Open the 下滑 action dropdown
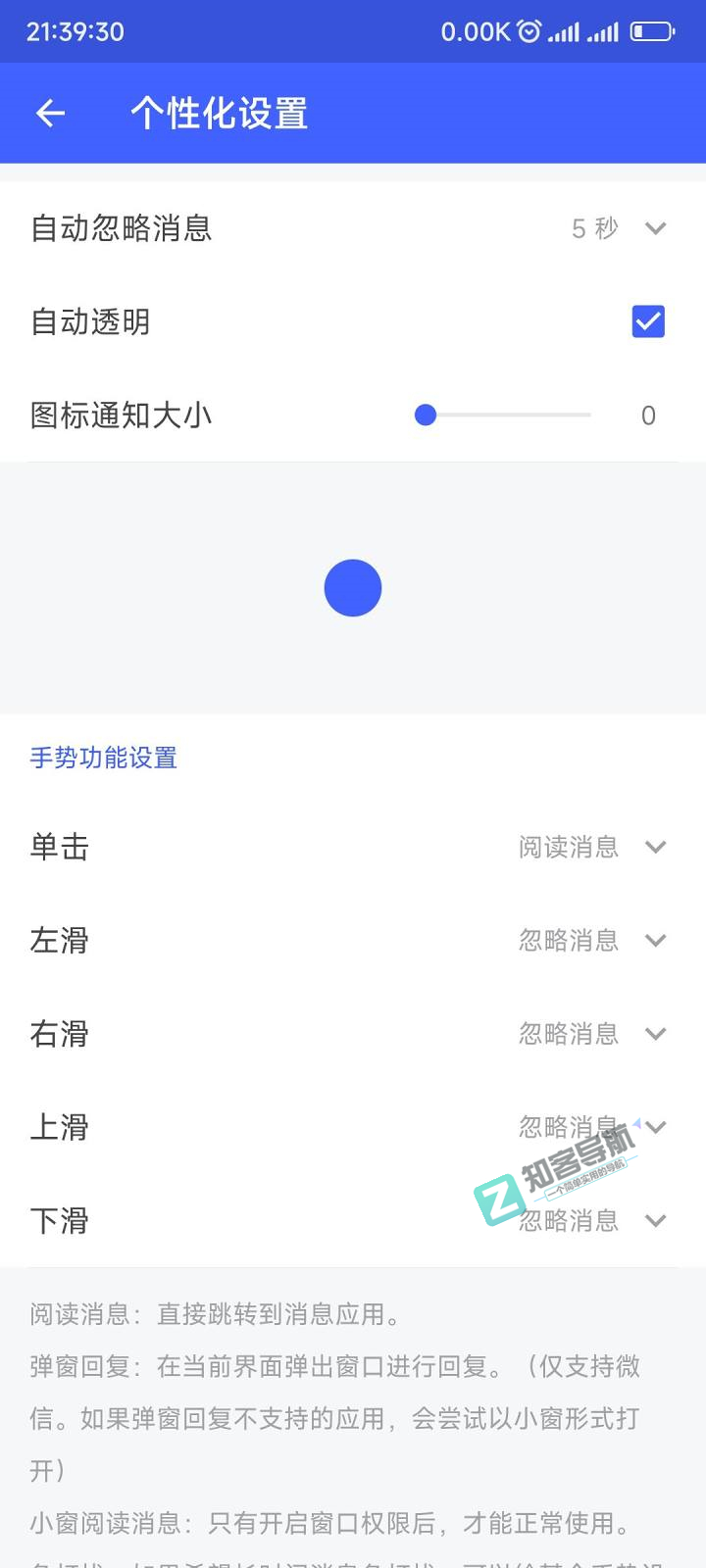Screen dimensions: 706x1568 tap(655, 1221)
